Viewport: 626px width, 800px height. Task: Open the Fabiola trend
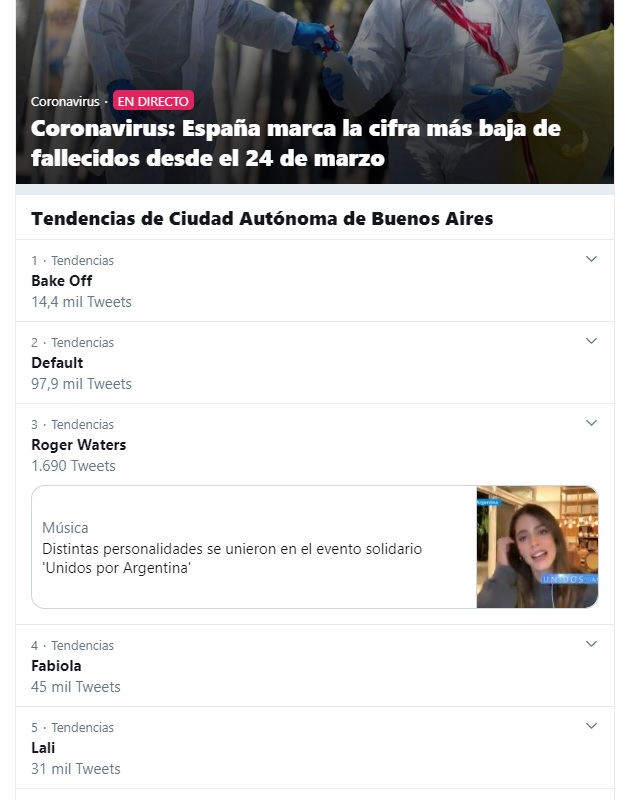[56, 666]
